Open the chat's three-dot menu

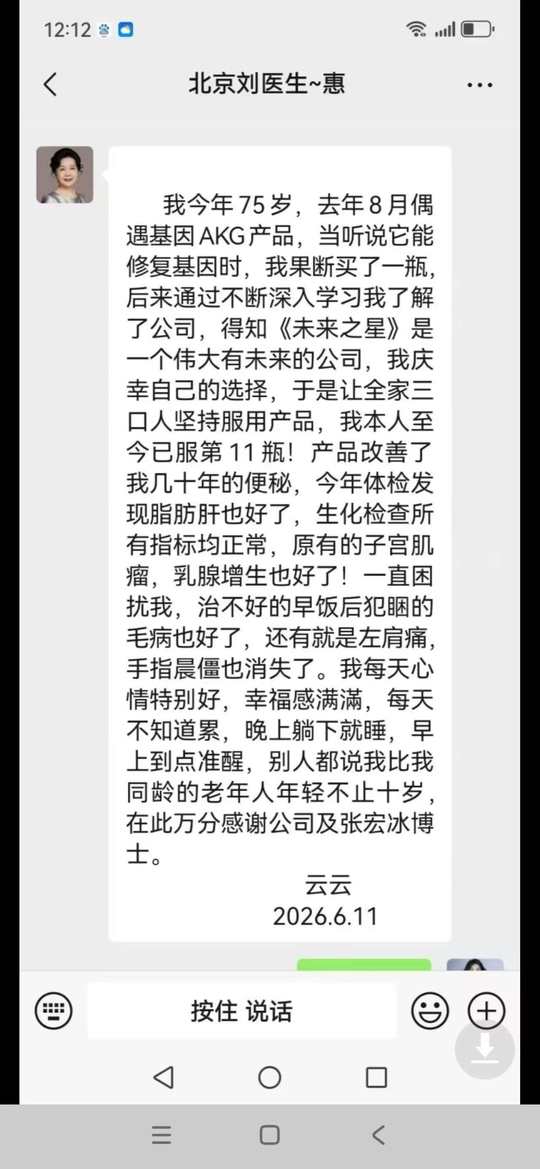click(480, 86)
